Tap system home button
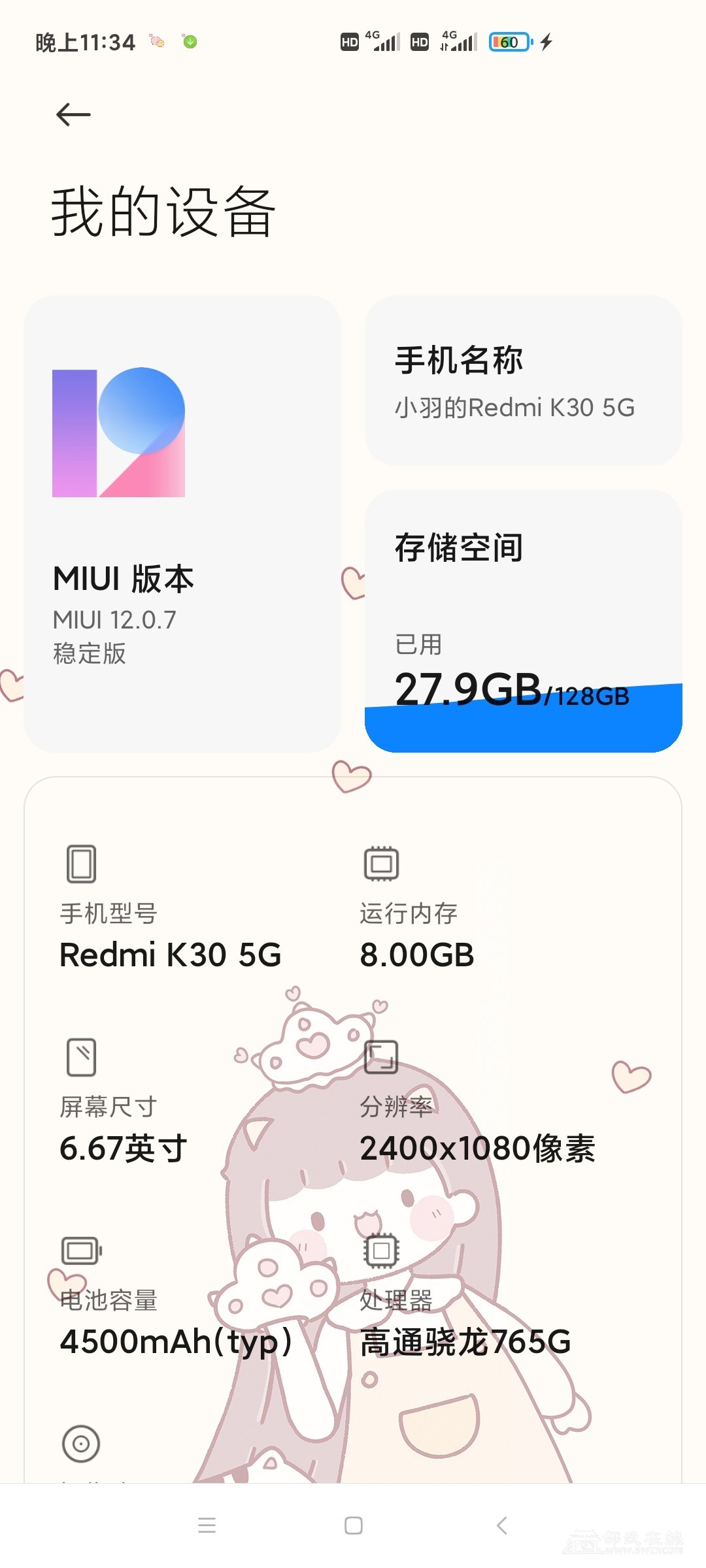The height and width of the screenshot is (1568, 706). point(354,1526)
